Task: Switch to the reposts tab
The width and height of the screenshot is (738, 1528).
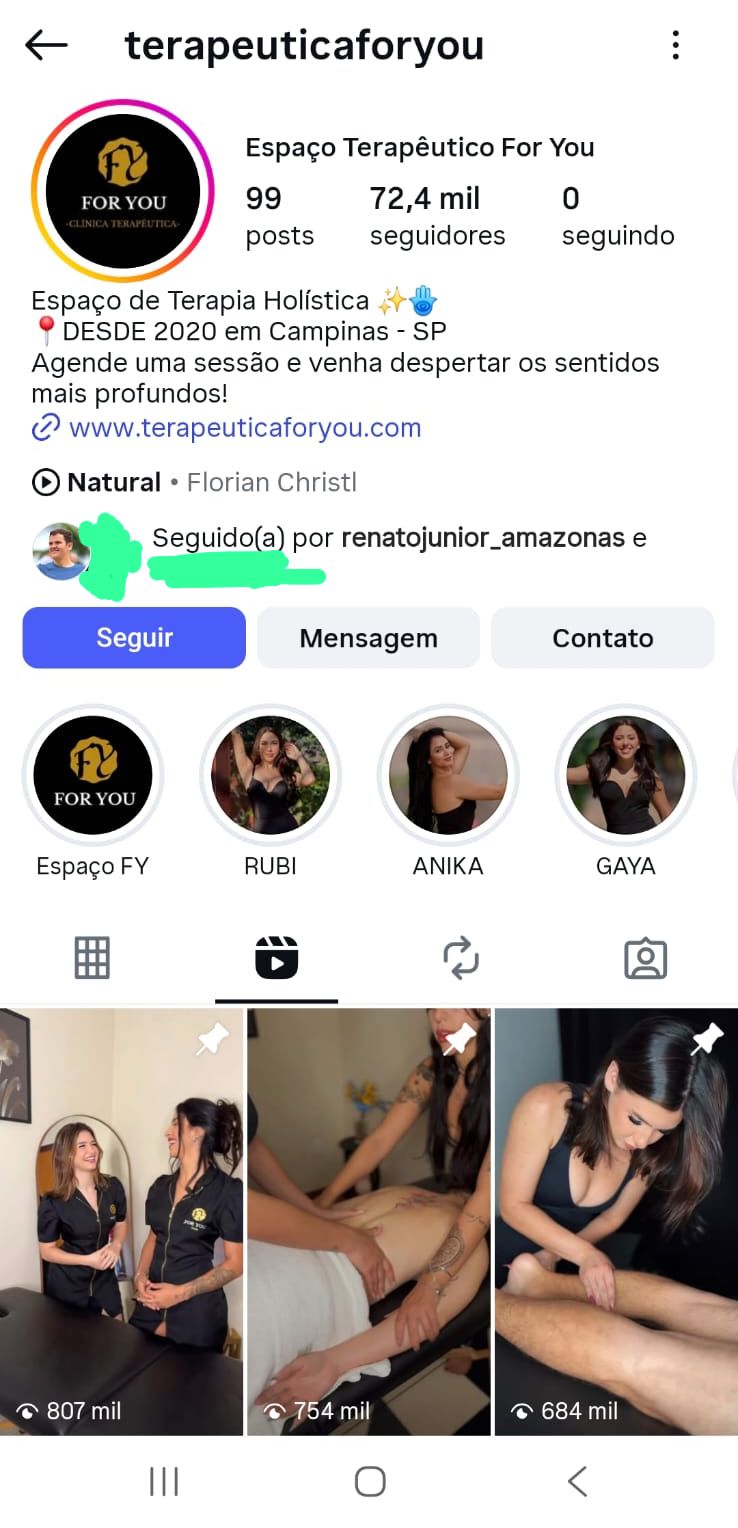Action: (x=461, y=958)
